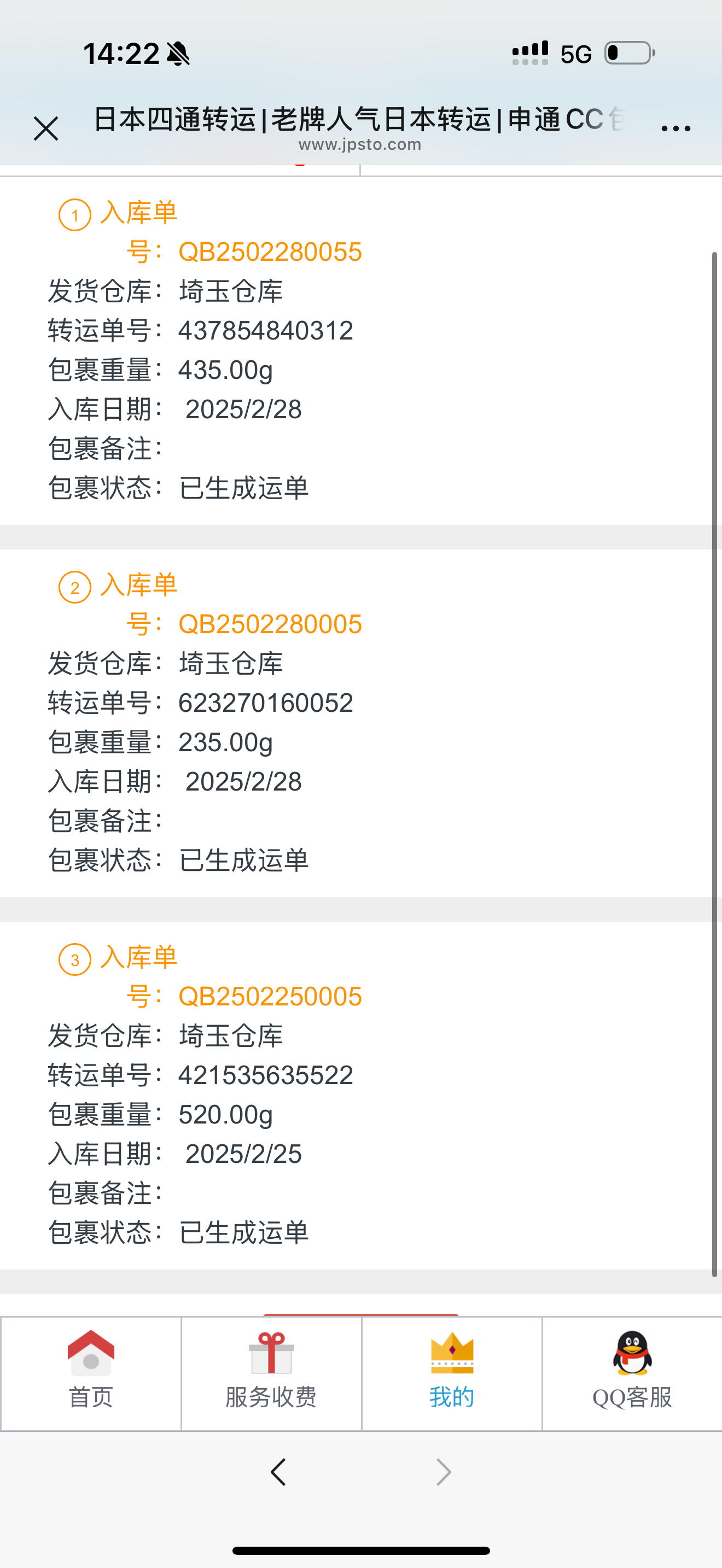This screenshot has width=722, height=1568.
Task: Open the 服务收费 tab
Action: coord(271,1373)
